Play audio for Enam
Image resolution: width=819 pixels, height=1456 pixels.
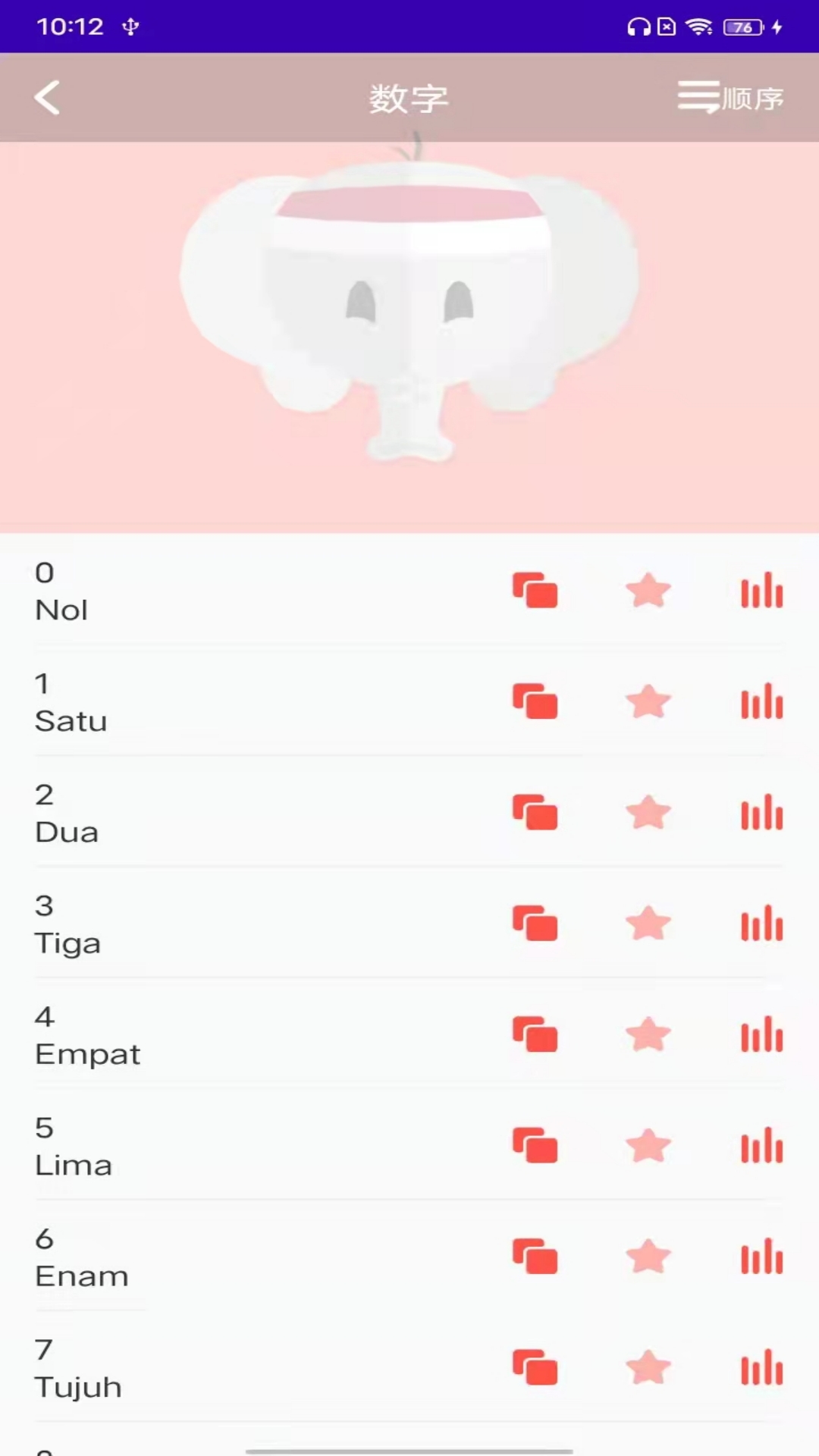pyautogui.click(x=761, y=1257)
